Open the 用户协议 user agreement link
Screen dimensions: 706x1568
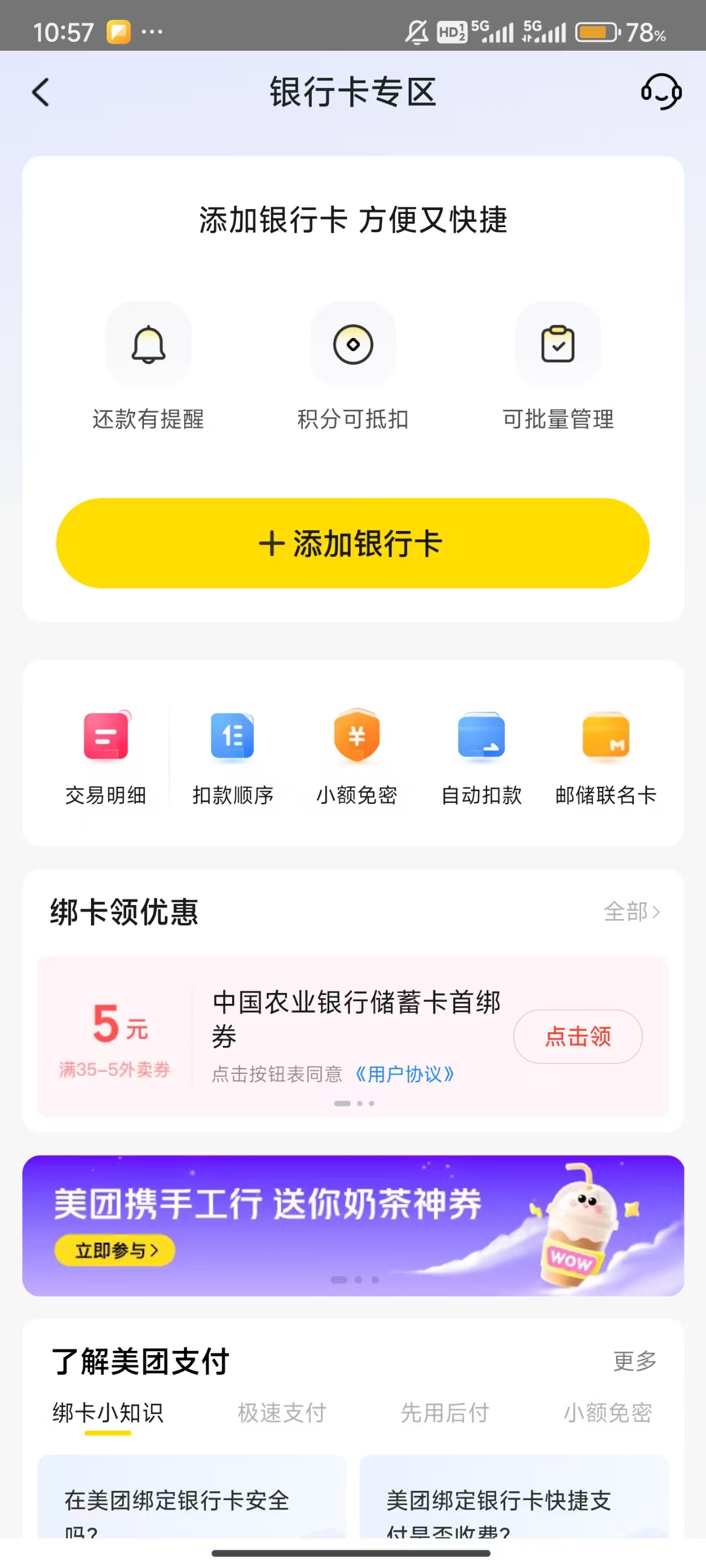[406, 1075]
